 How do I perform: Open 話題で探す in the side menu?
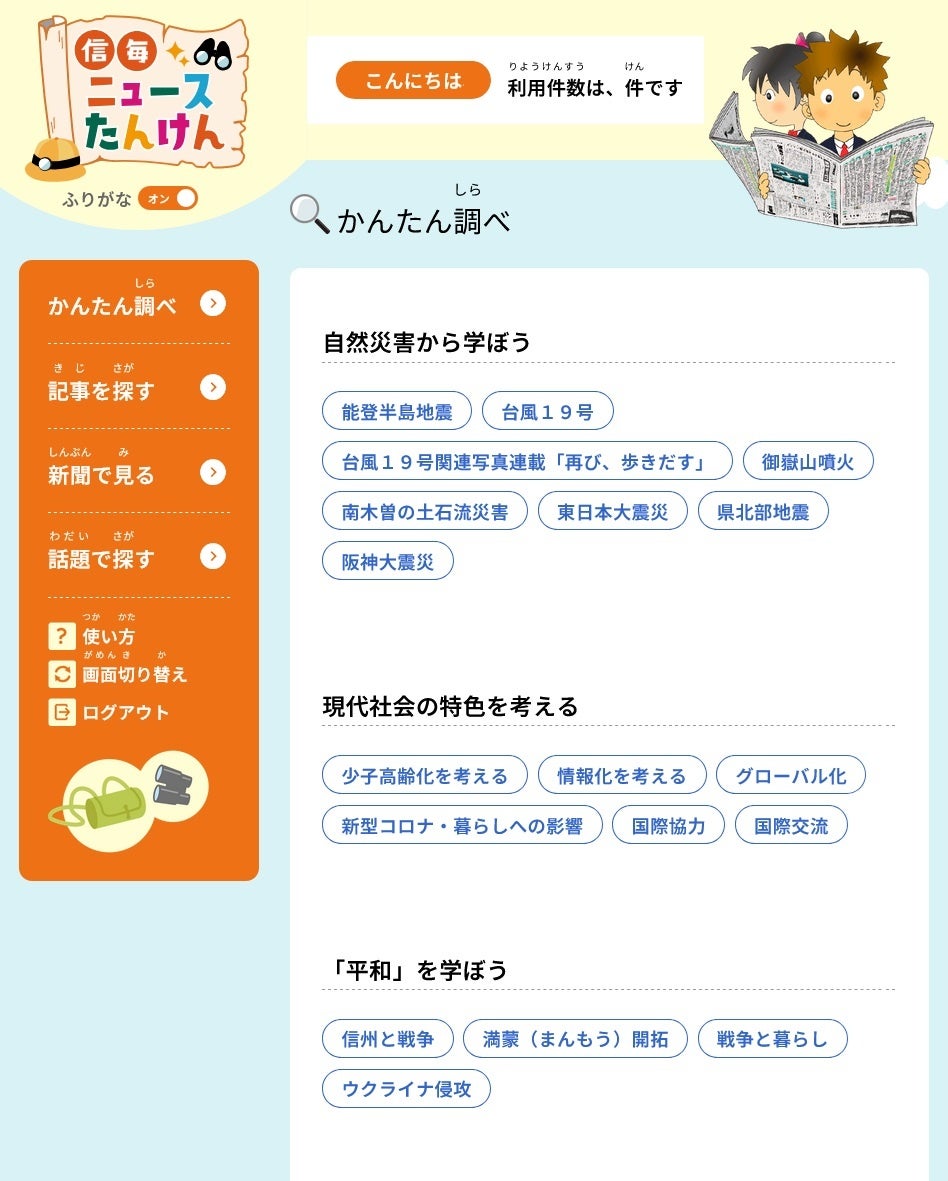pyautogui.click(x=138, y=557)
